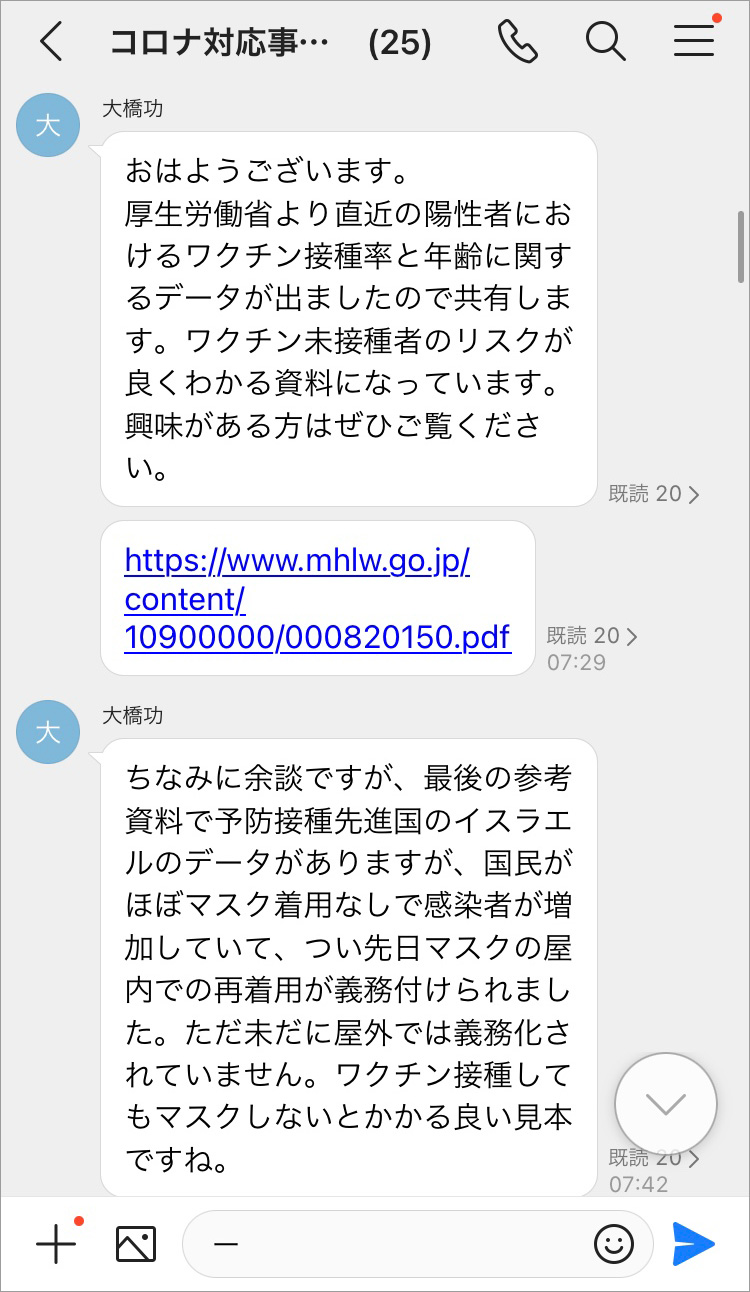The height and width of the screenshot is (1292, 750).
Task: Start a voice call in this group
Action: tap(517, 42)
